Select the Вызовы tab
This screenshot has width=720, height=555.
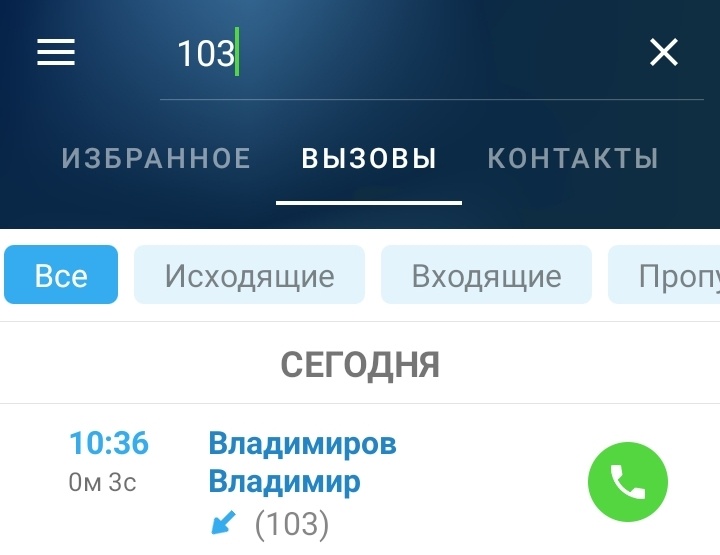(x=369, y=159)
